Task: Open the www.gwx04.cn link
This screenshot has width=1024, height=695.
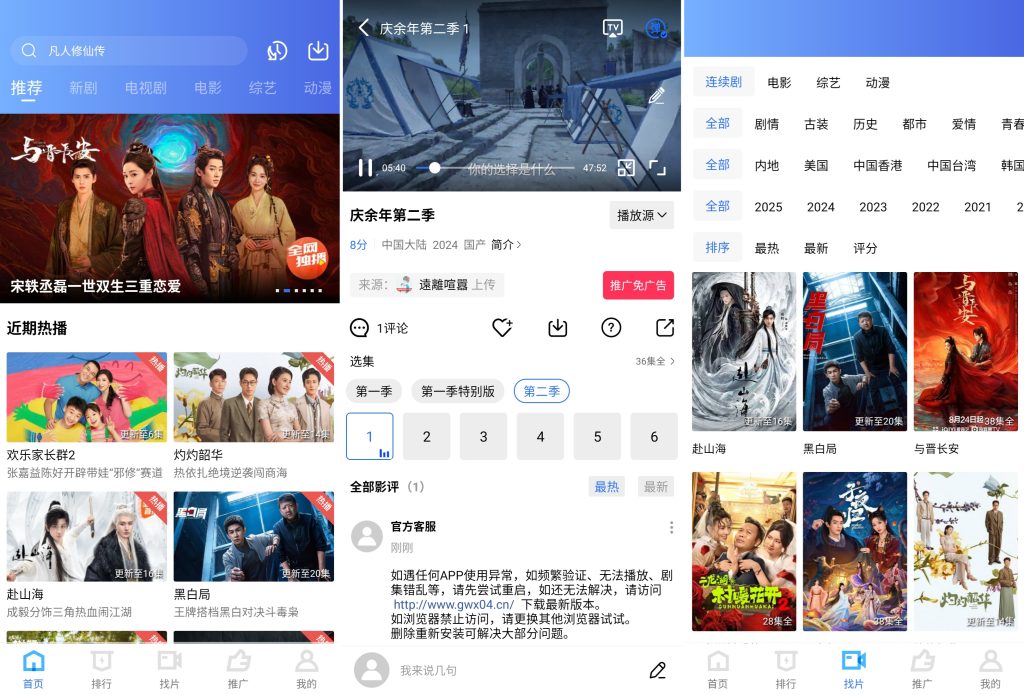Action: 453,605
